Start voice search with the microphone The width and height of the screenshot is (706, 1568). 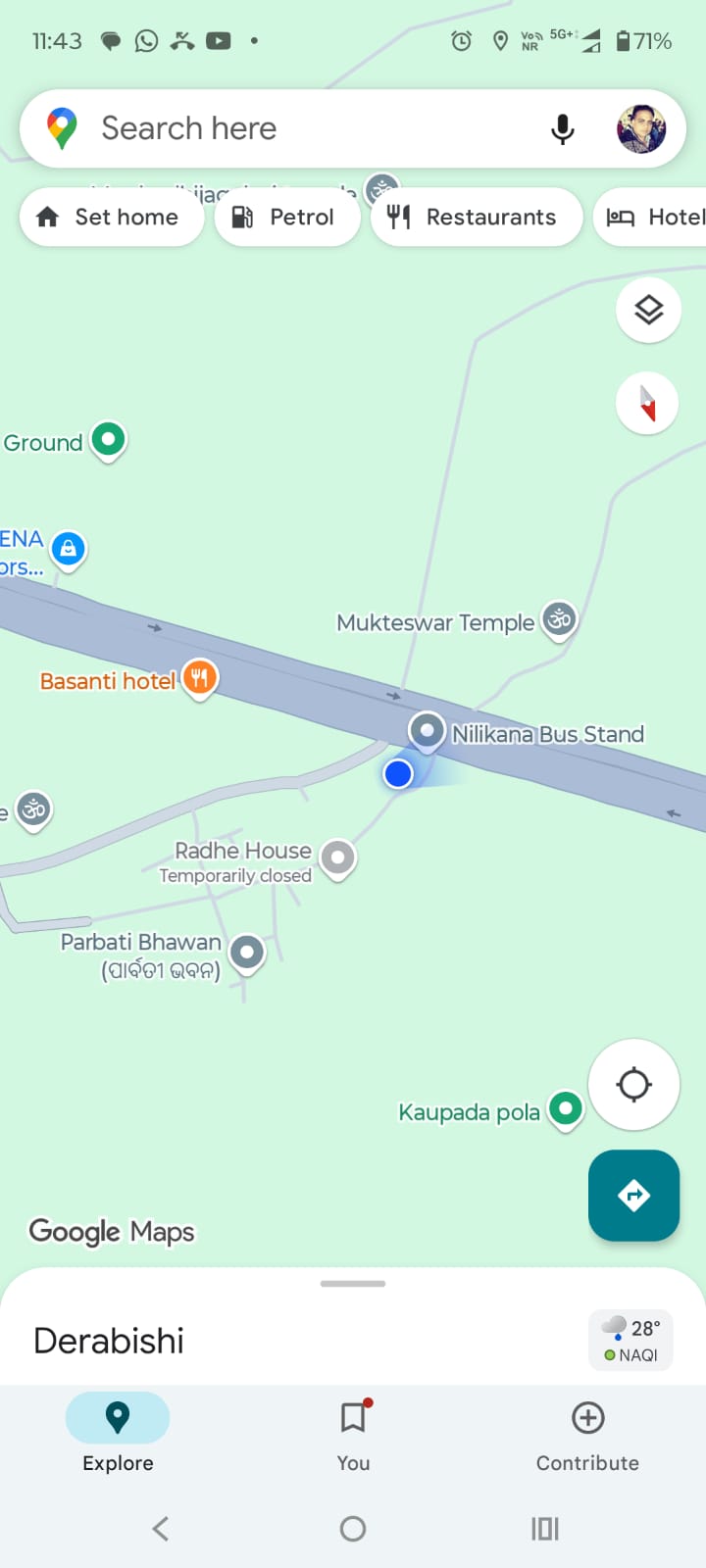pyautogui.click(x=562, y=128)
